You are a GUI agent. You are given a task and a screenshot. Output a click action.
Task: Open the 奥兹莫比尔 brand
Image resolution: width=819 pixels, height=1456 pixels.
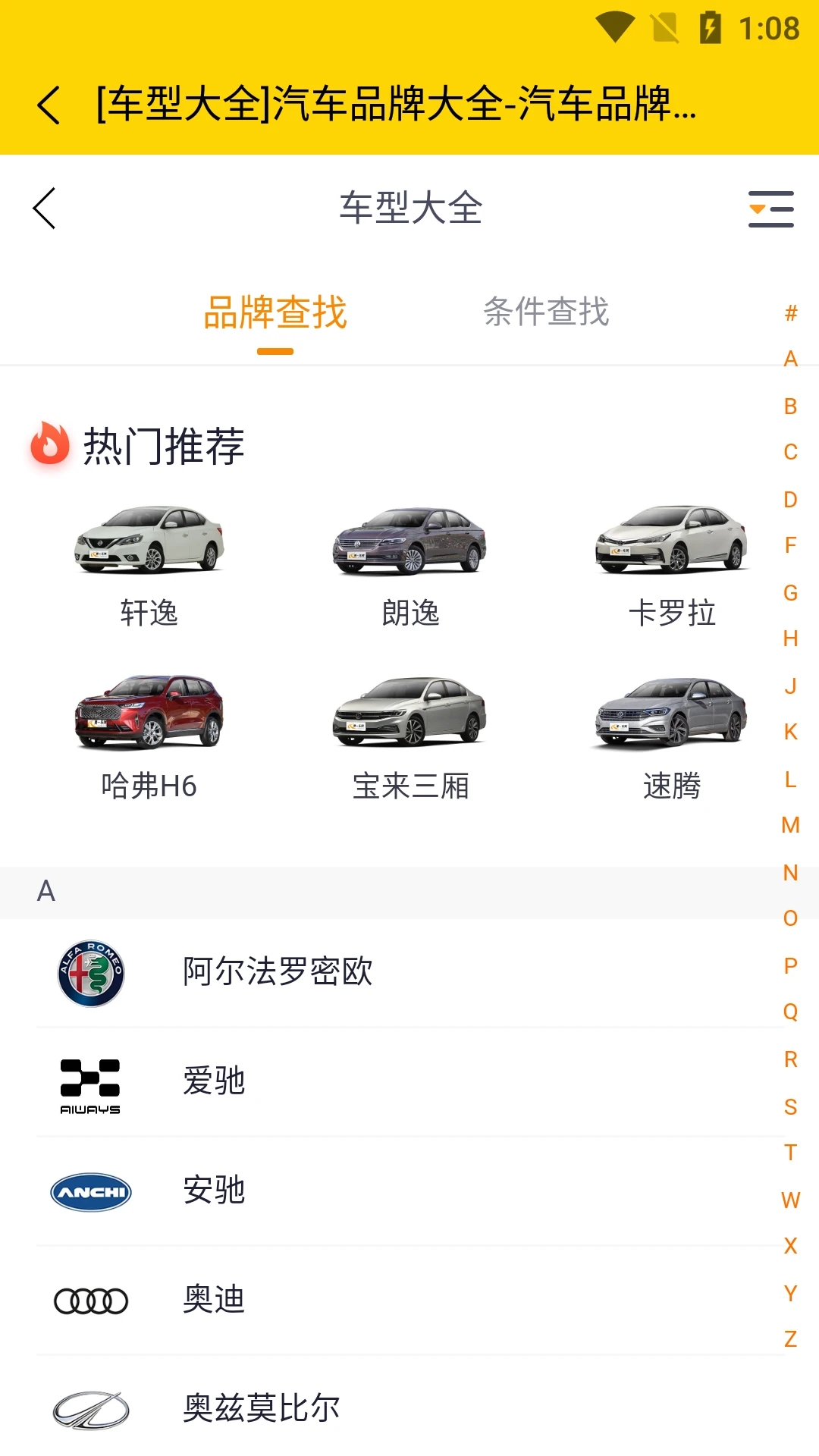click(x=262, y=1409)
